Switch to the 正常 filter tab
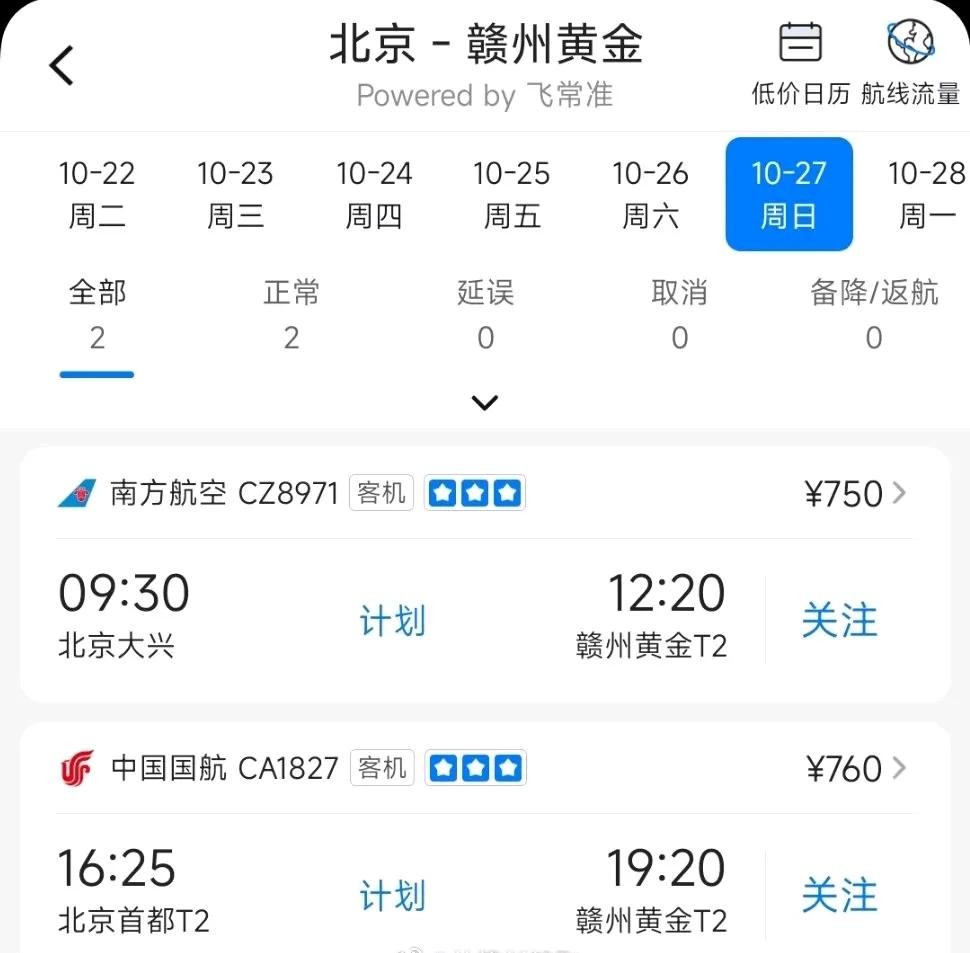 click(291, 315)
